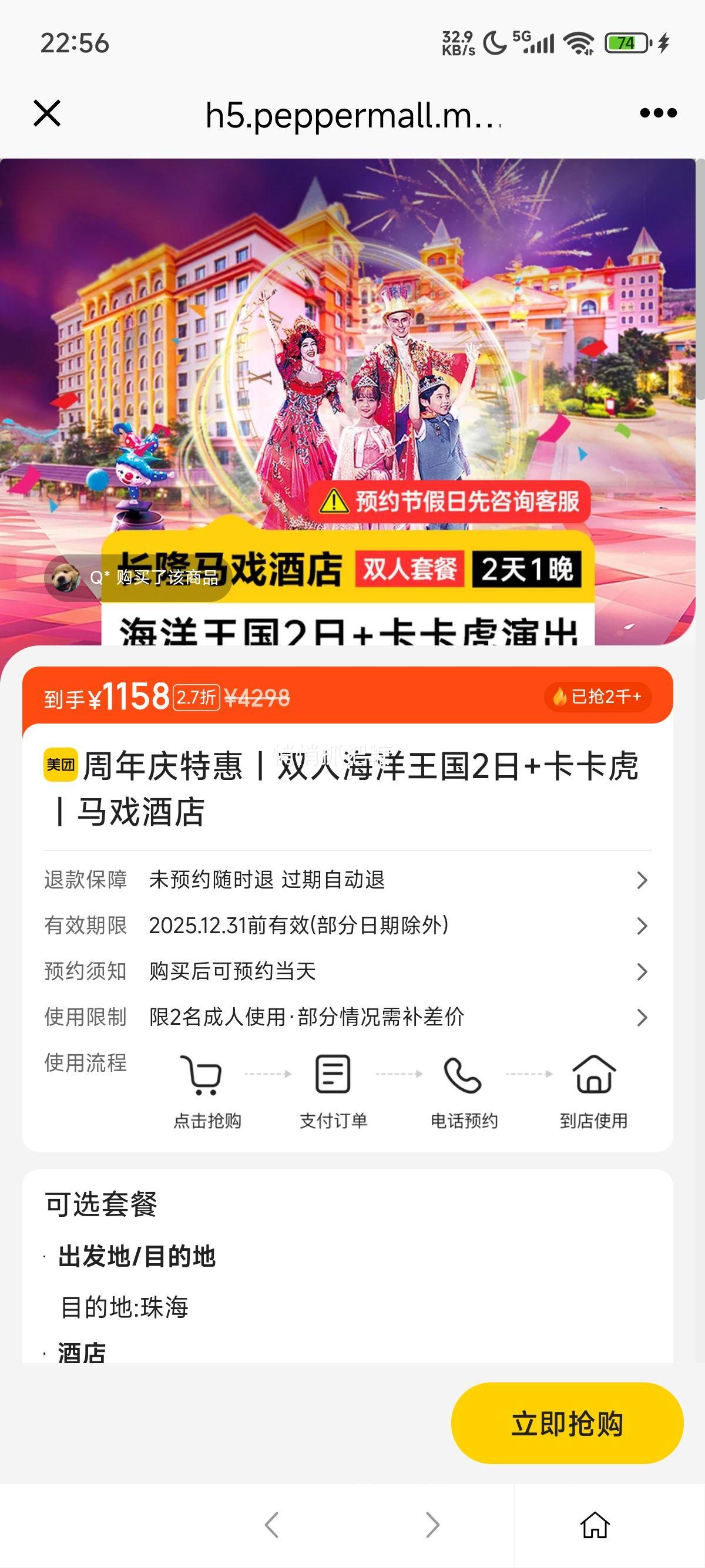
Task: Open the 使用限制 usage restrictions row
Action: click(346, 1017)
